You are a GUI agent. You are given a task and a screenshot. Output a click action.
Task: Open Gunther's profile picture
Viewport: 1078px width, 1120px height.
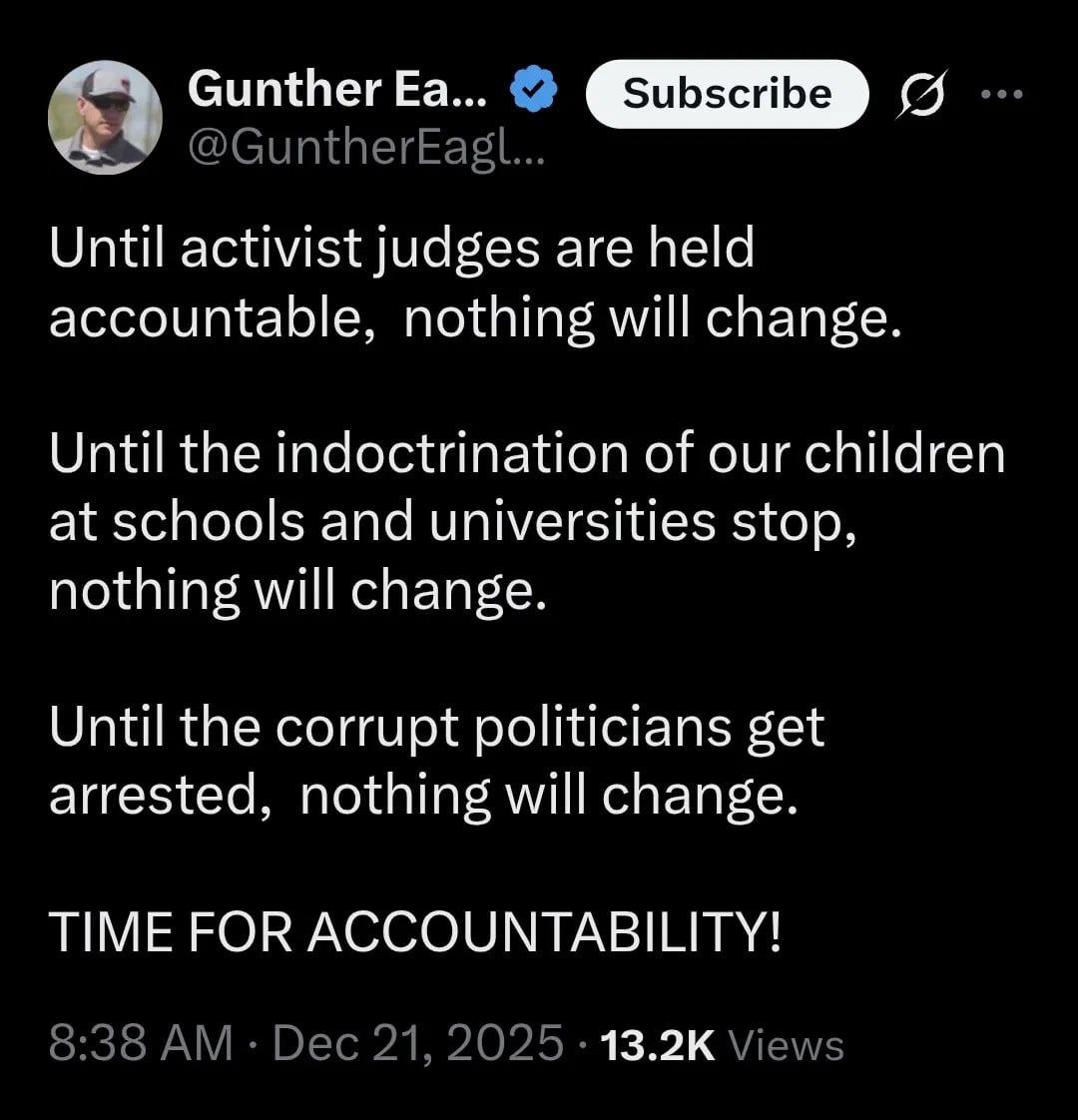[x=105, y=118]
